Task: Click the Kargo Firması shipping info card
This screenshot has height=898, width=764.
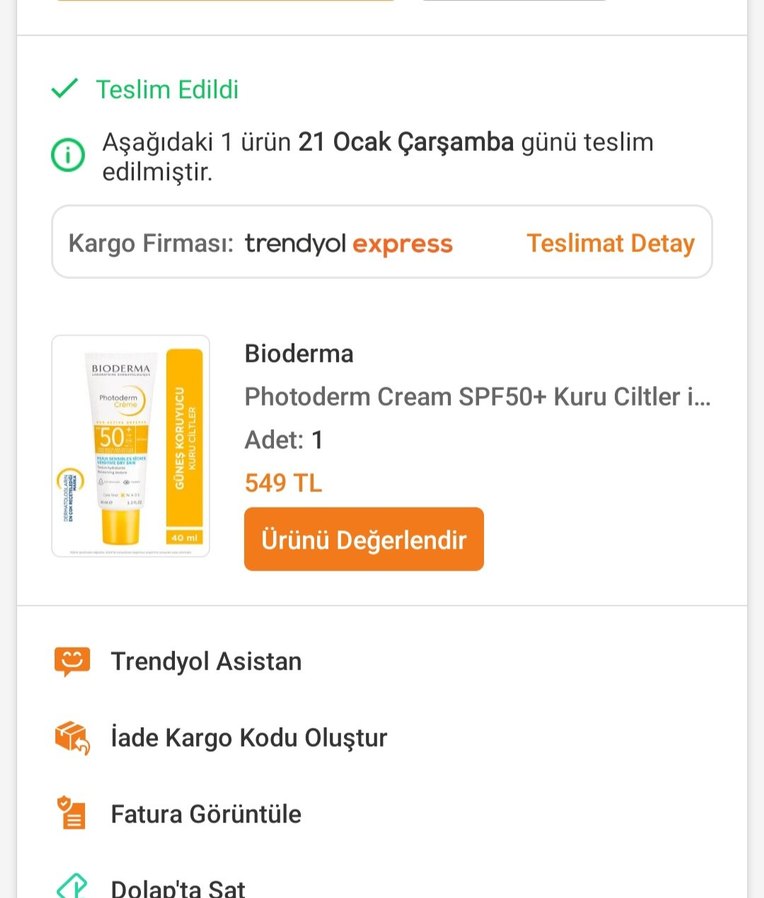Action: tap(382, 242)
